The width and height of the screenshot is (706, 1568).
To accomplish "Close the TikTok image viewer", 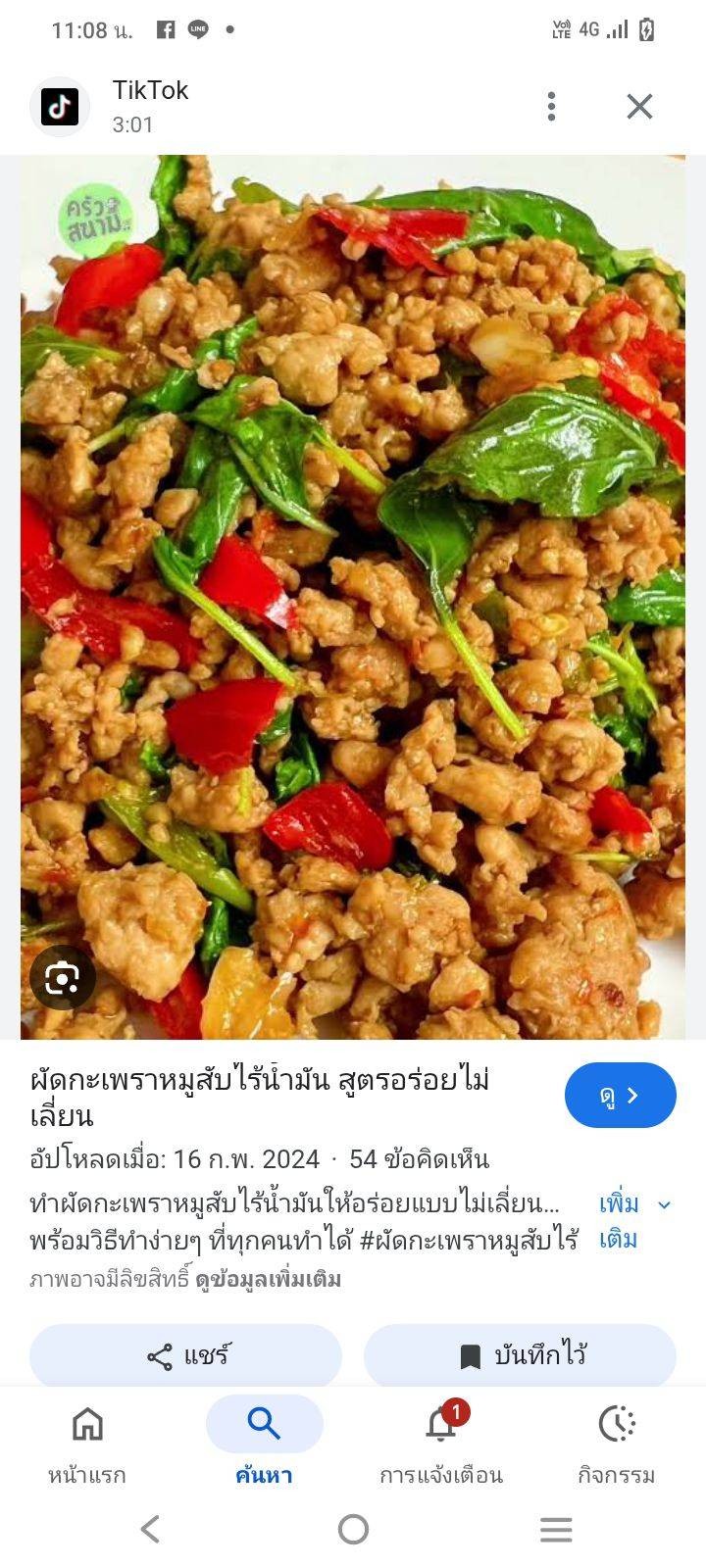I will pyautogui.click(x=639, y=106).
